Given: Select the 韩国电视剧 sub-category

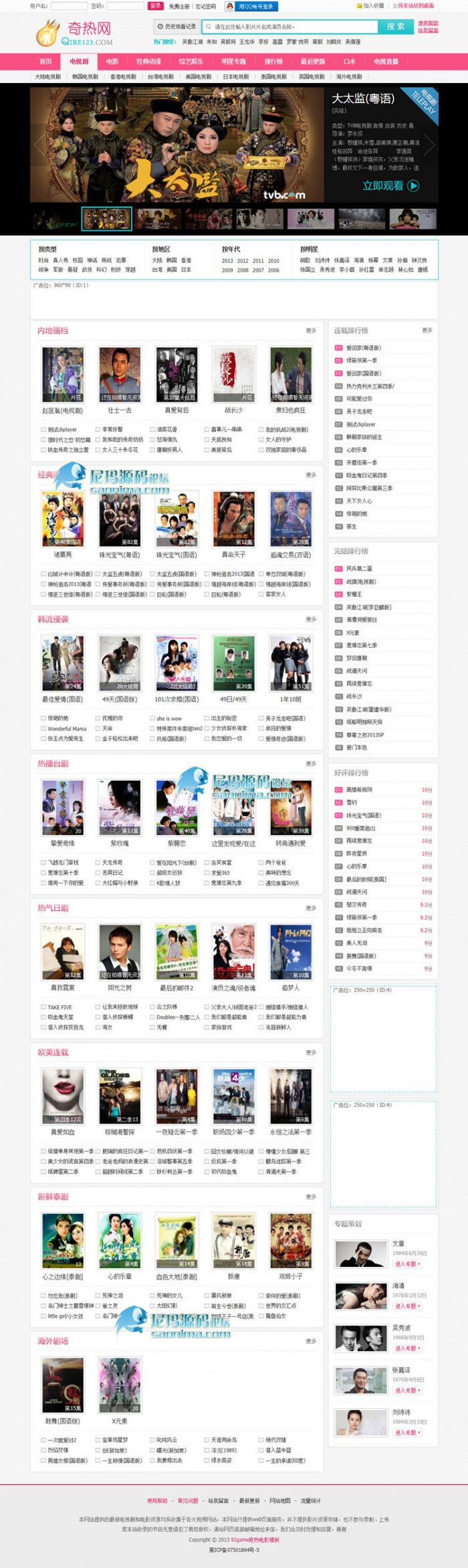Looking at the screenshot, I should point(86,77).
